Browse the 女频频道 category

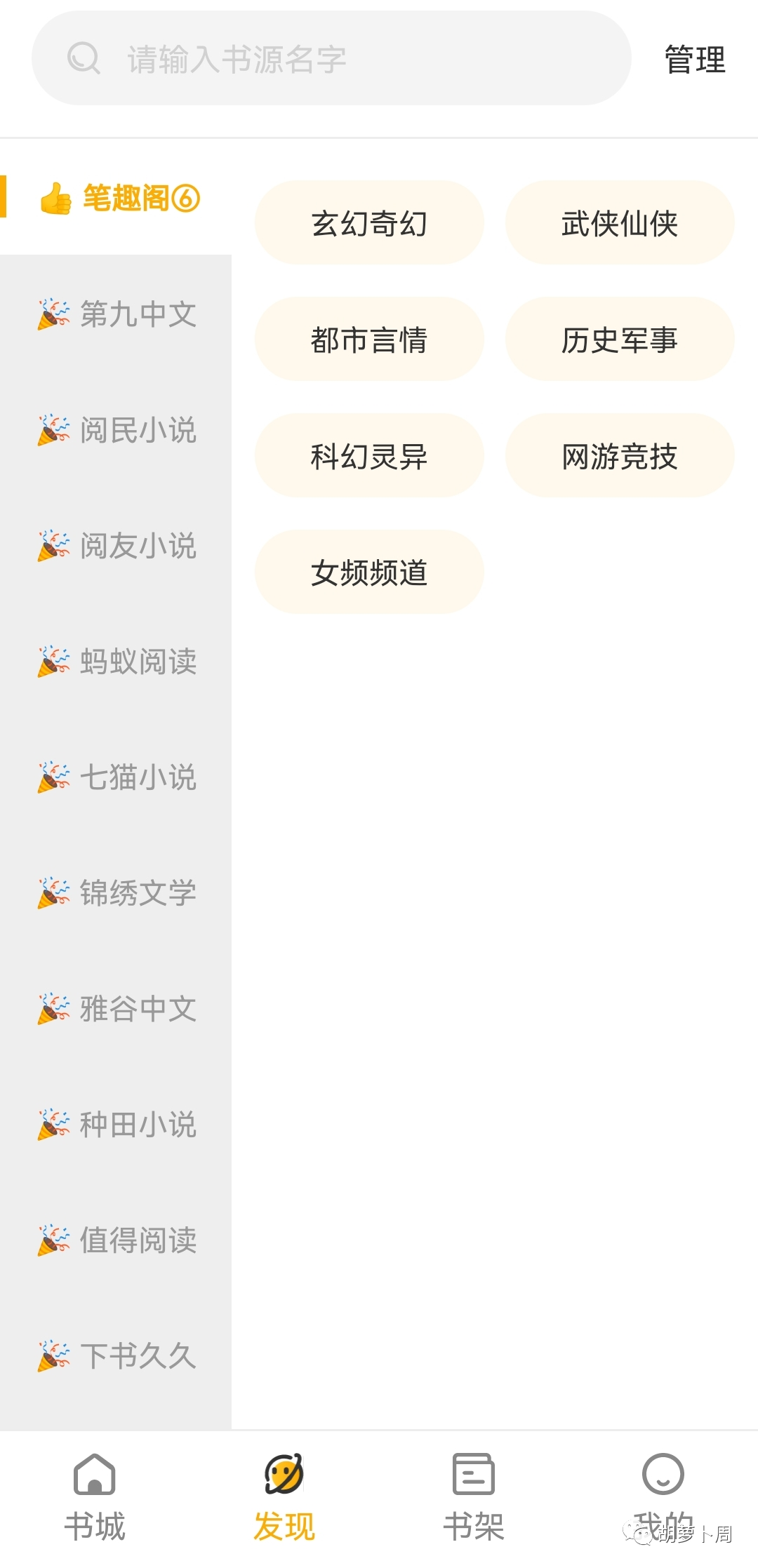tap(369, 571)
